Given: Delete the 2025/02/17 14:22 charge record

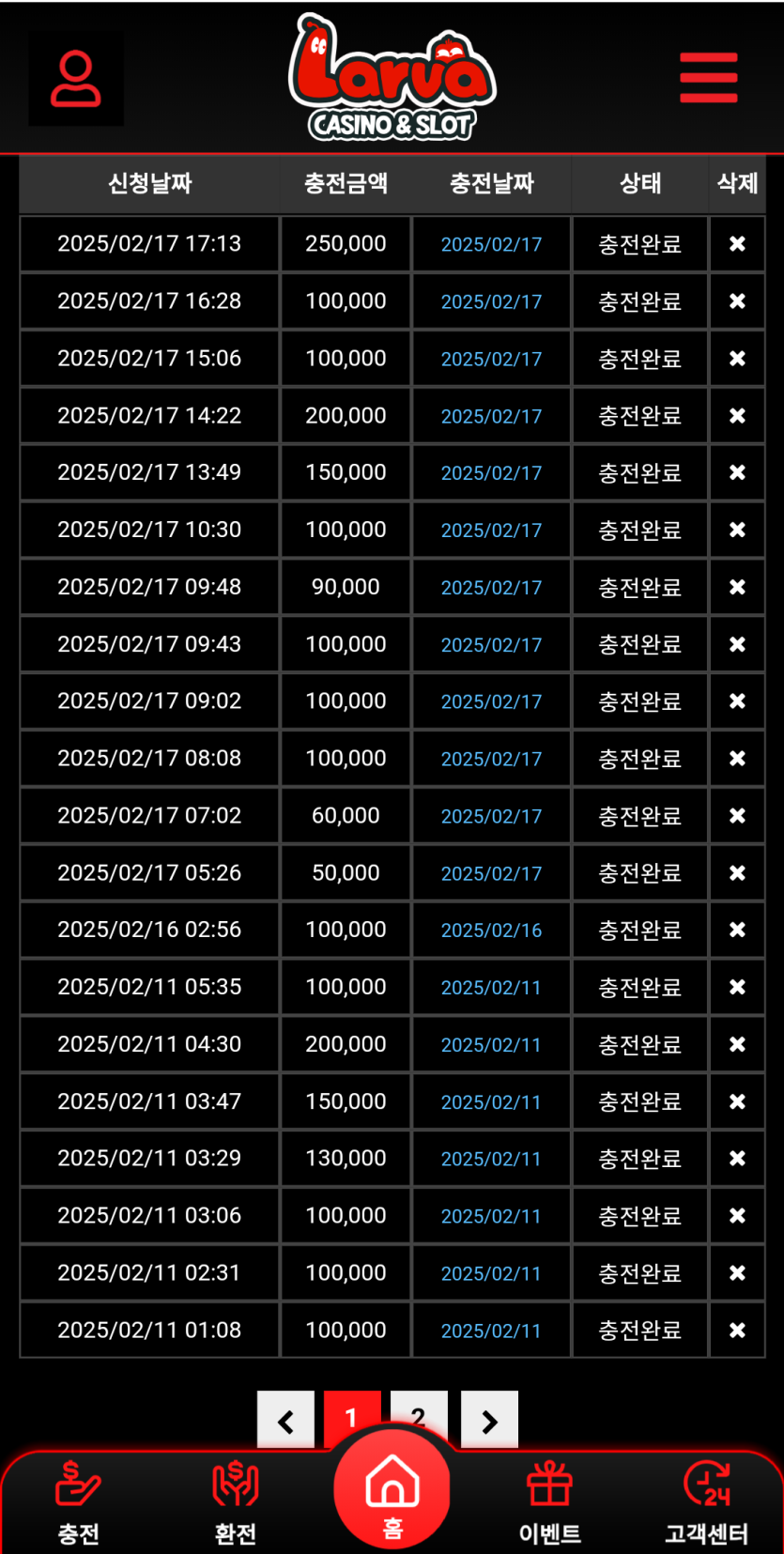Looking at the screenshot, I should tap(737, 415).
